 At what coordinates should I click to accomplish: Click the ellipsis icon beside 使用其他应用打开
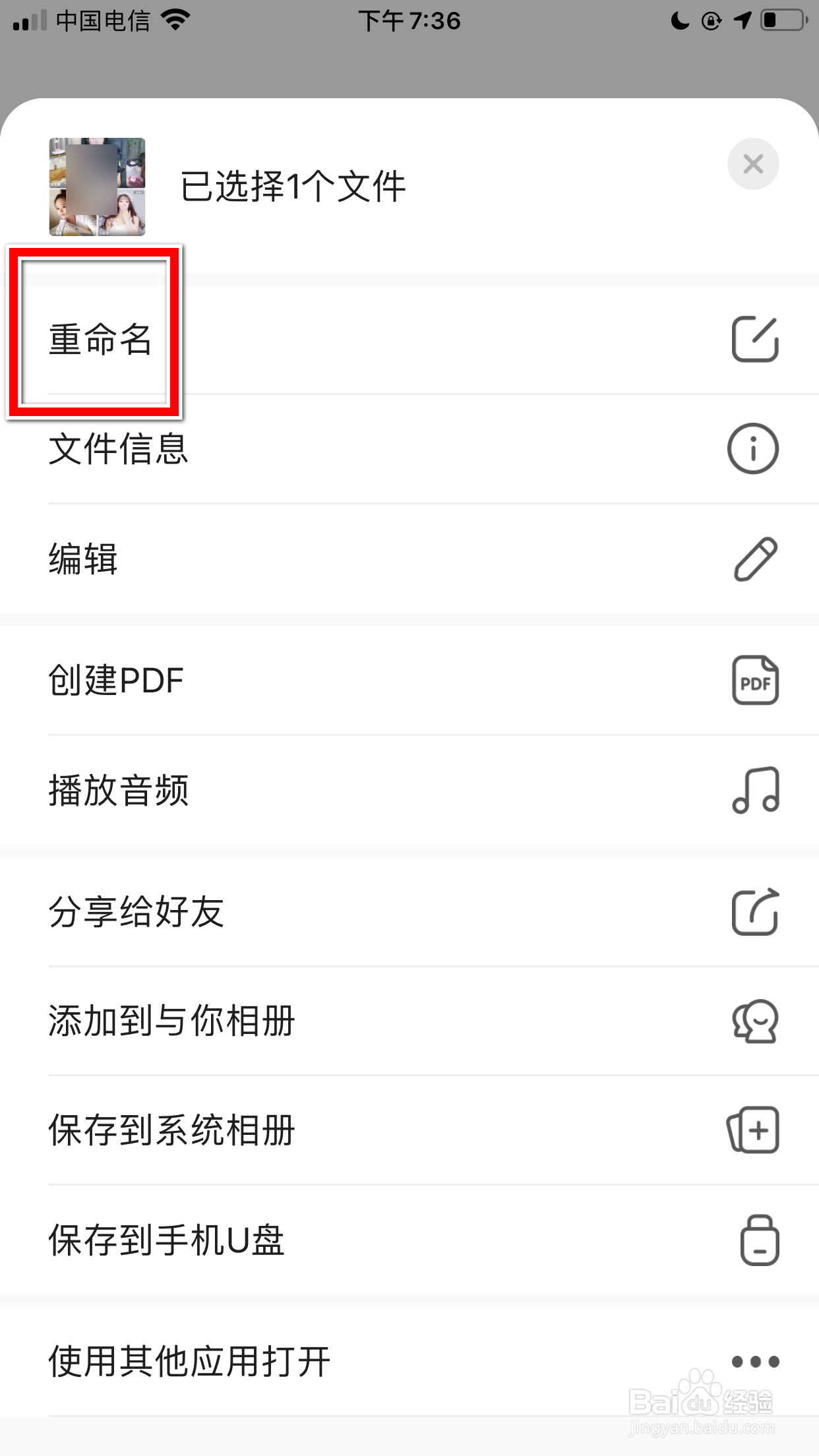tap(754, 1361)
